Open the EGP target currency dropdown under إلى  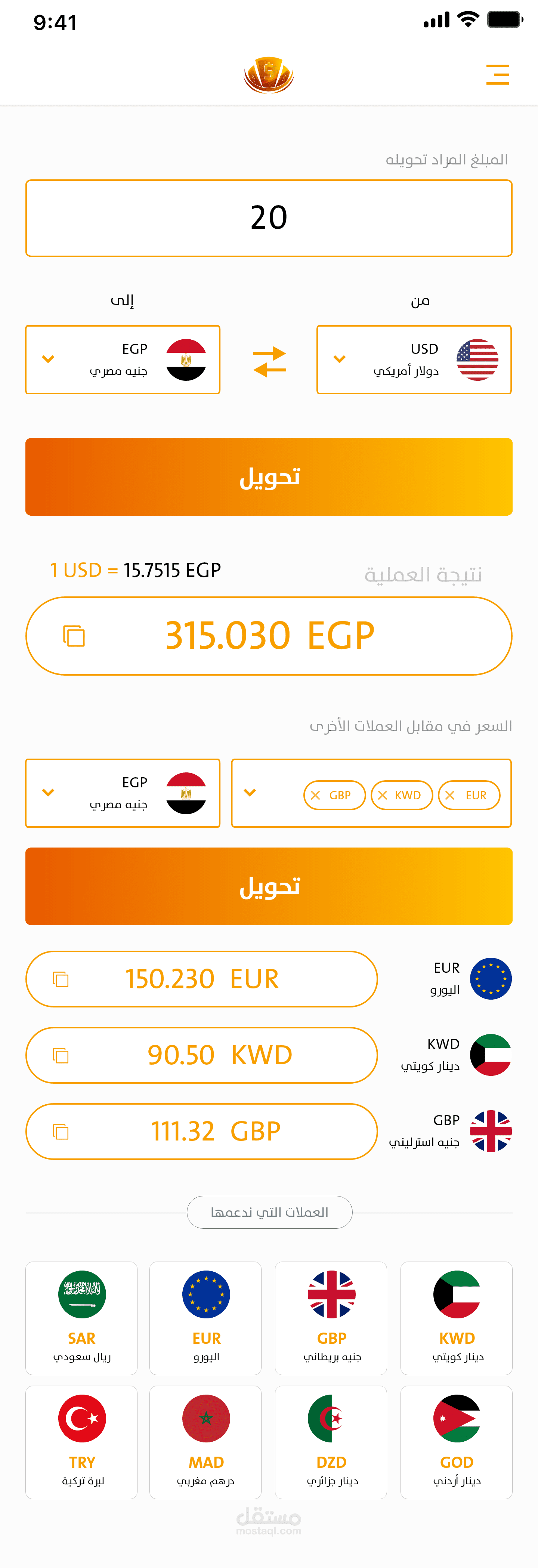coord(122,360)
